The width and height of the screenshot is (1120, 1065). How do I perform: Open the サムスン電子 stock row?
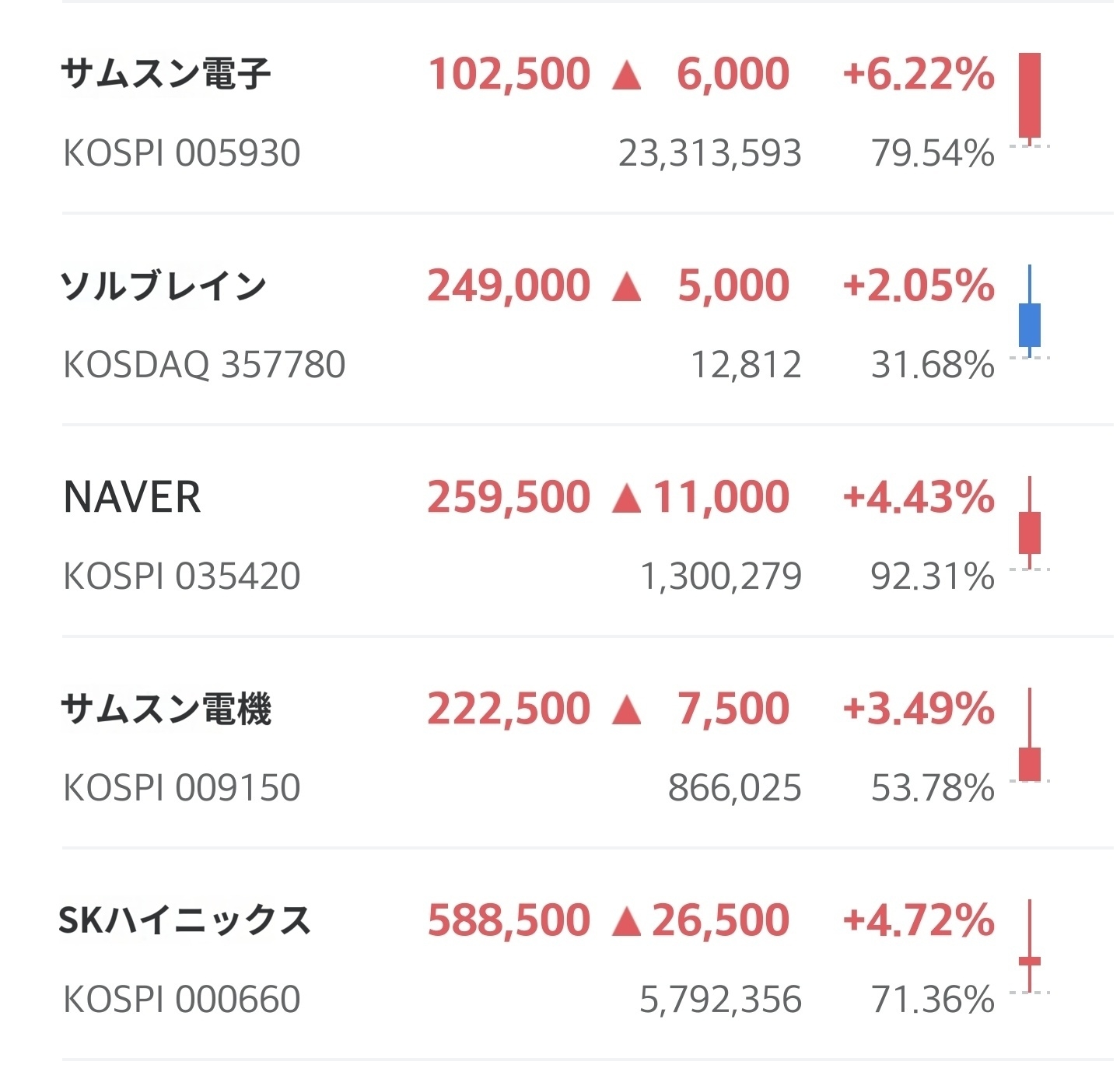point(166,75)
